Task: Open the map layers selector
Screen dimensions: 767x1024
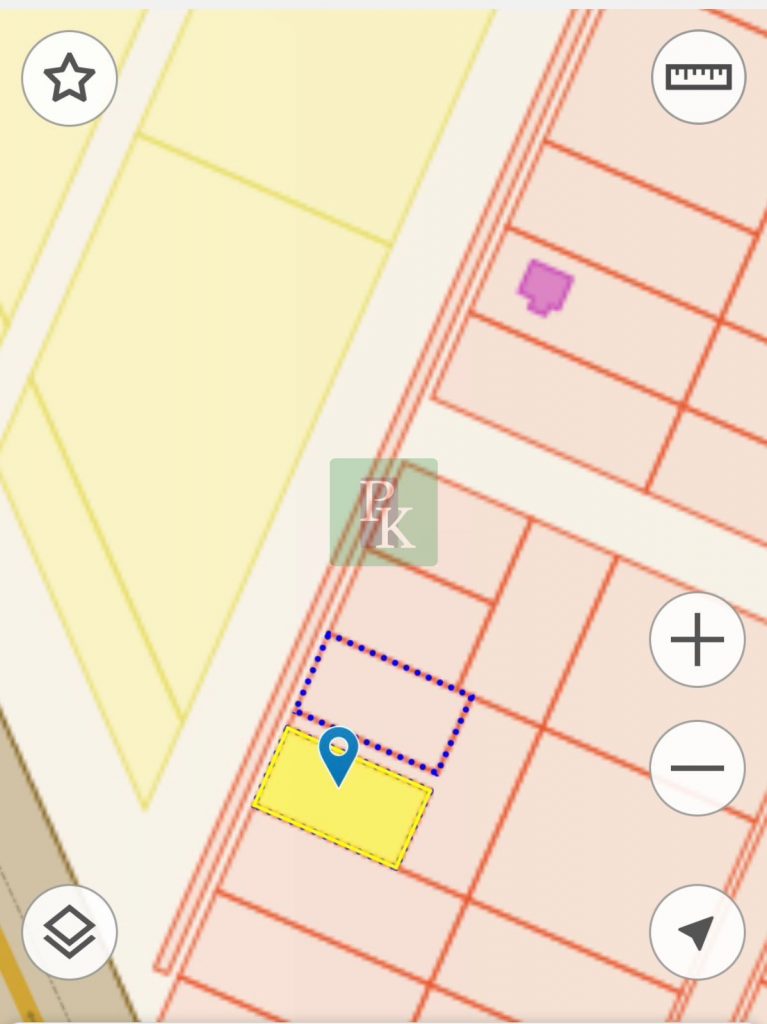Action: 69,932
